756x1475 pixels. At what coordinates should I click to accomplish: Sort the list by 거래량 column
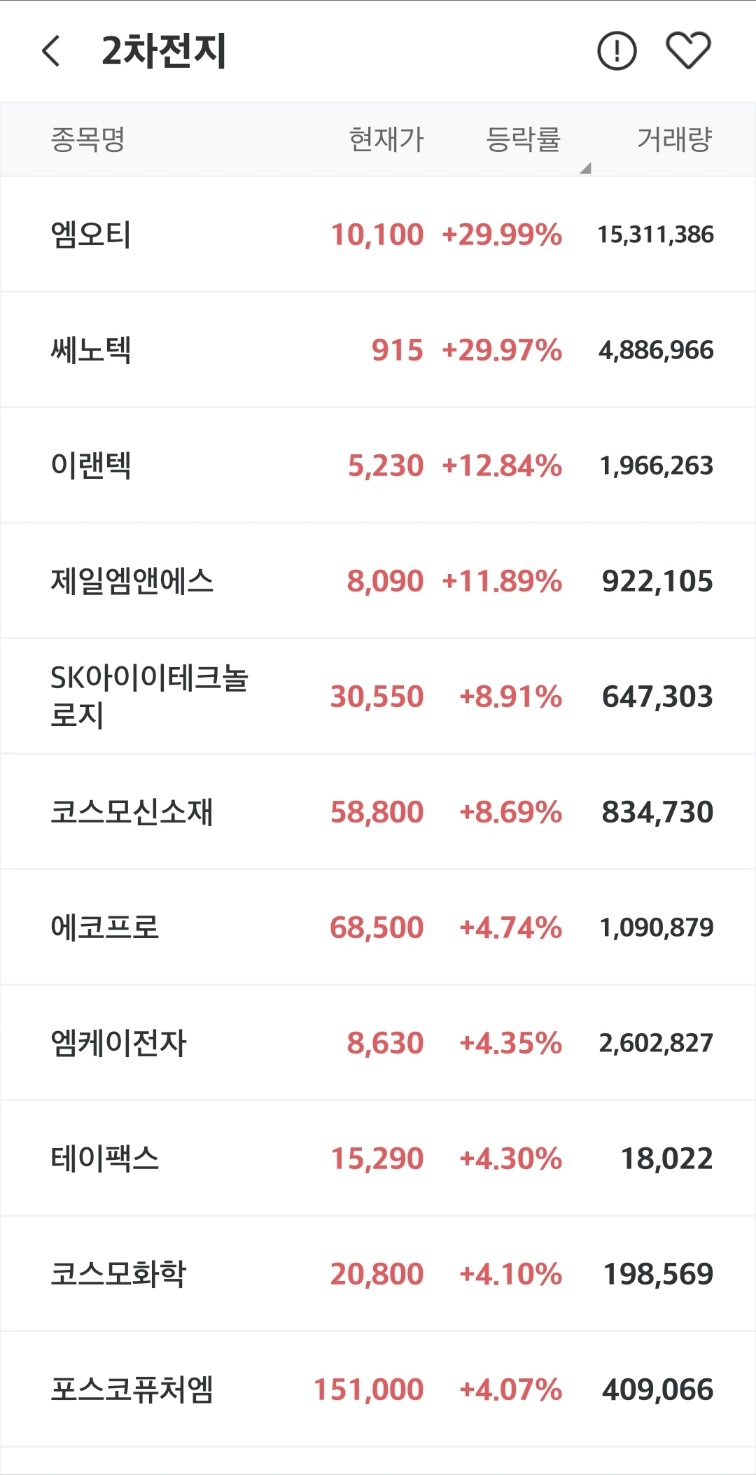[675, 140]
